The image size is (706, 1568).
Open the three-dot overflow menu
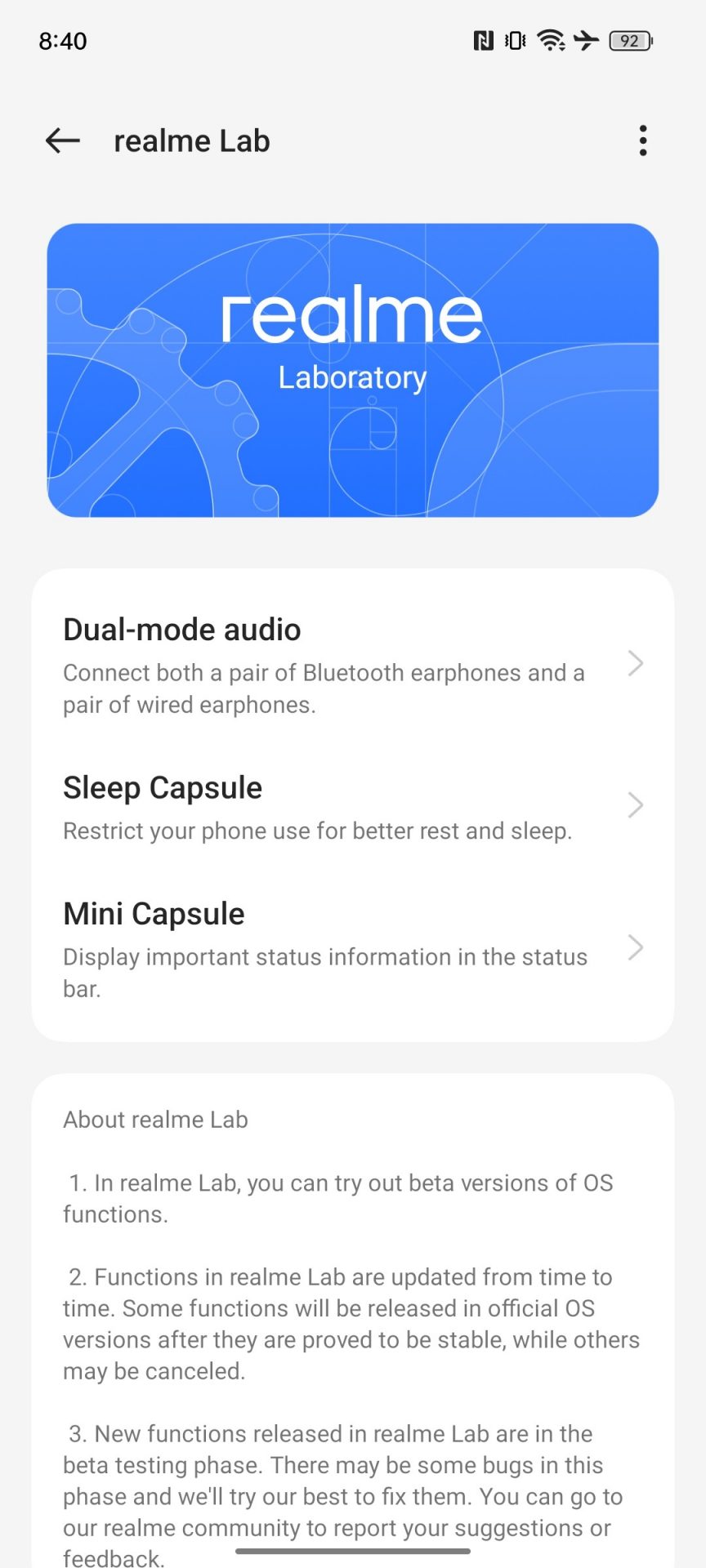point(643,140)
